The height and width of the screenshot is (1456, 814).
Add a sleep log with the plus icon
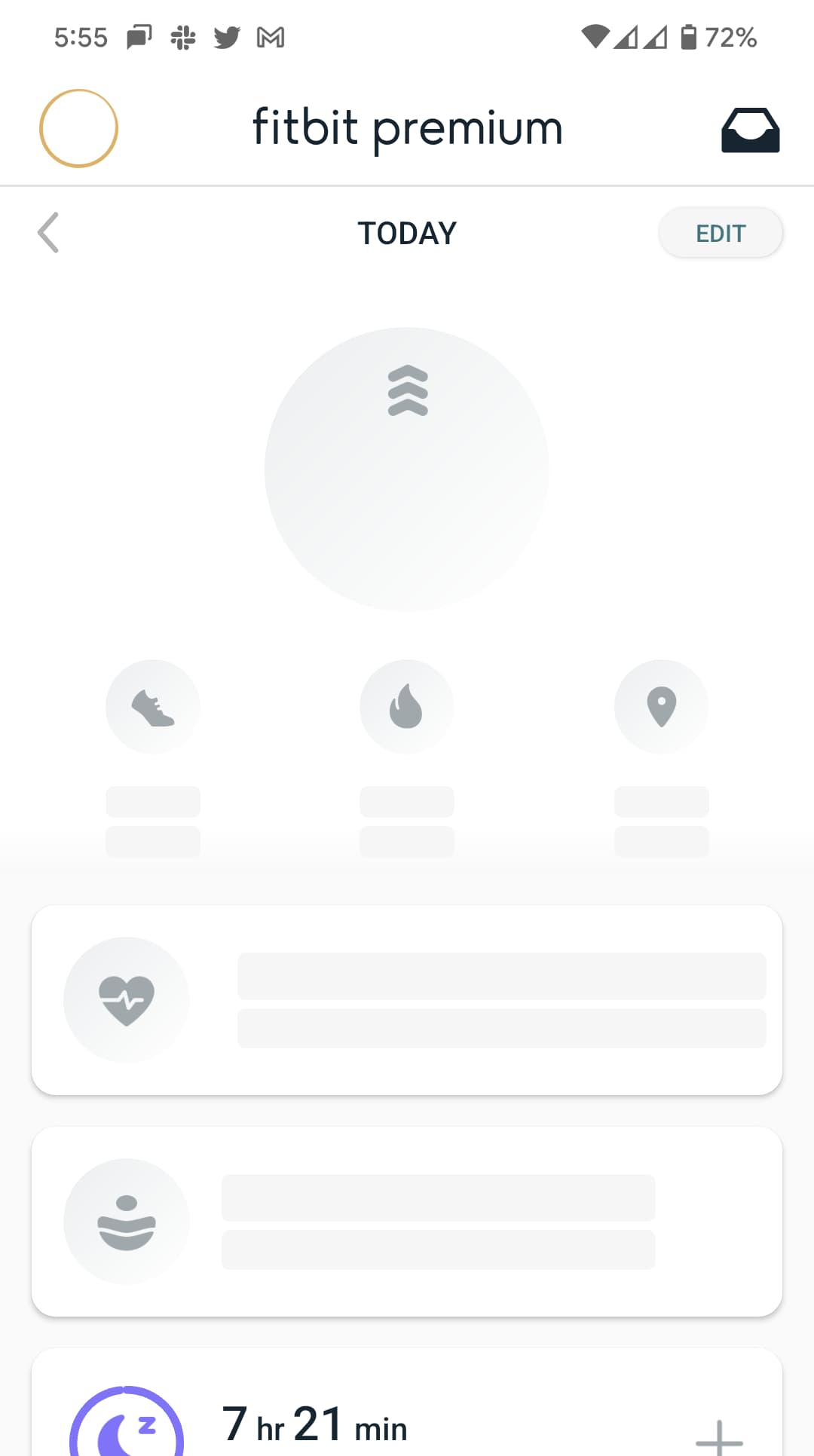tap(719, 1436)
